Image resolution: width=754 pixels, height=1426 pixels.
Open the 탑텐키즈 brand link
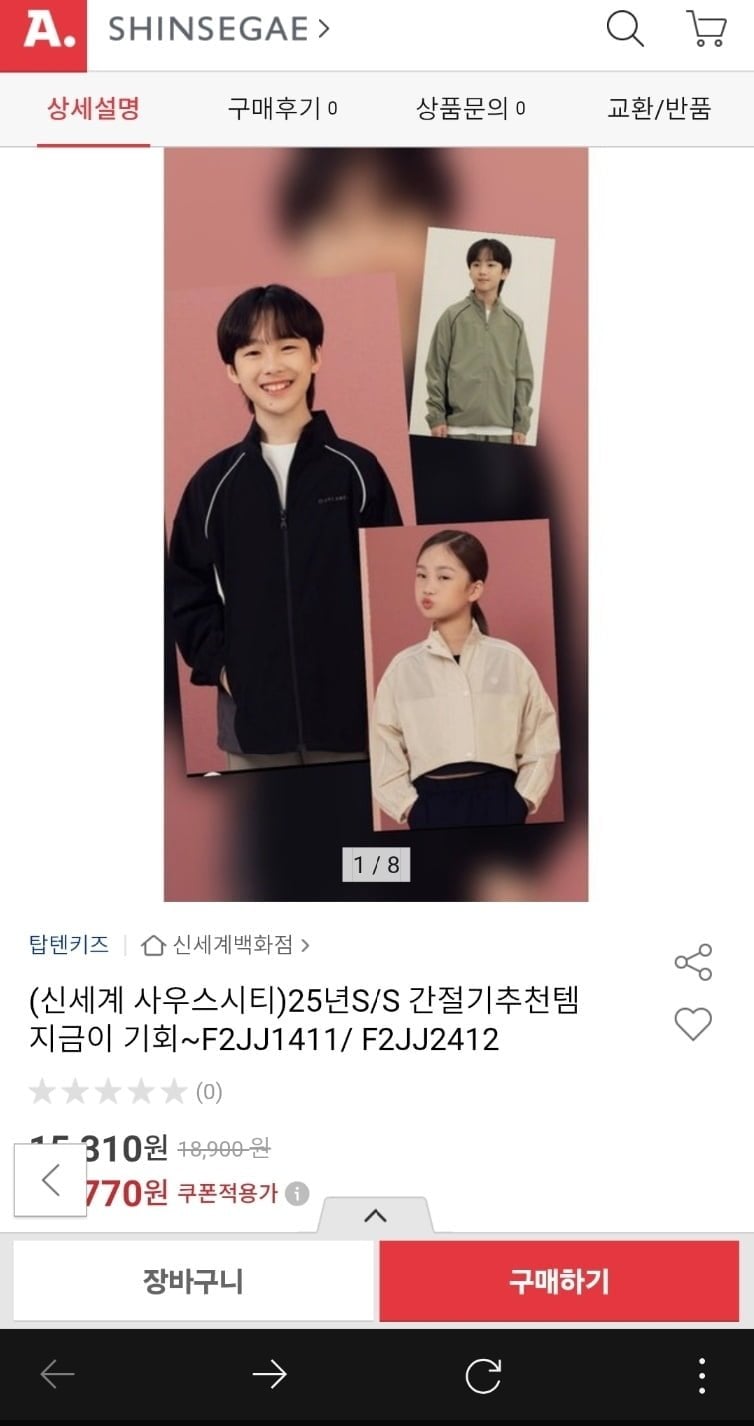pyautogui.click(x=69, y=944)
